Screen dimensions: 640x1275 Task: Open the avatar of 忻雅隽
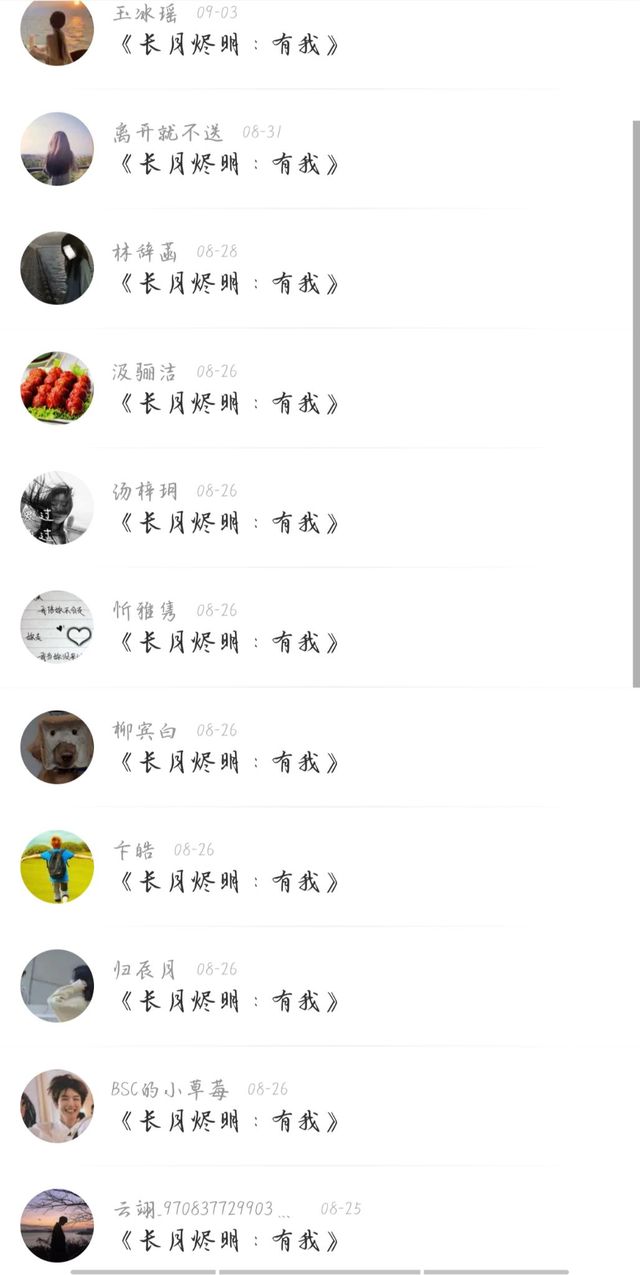(x=57, y=627)
